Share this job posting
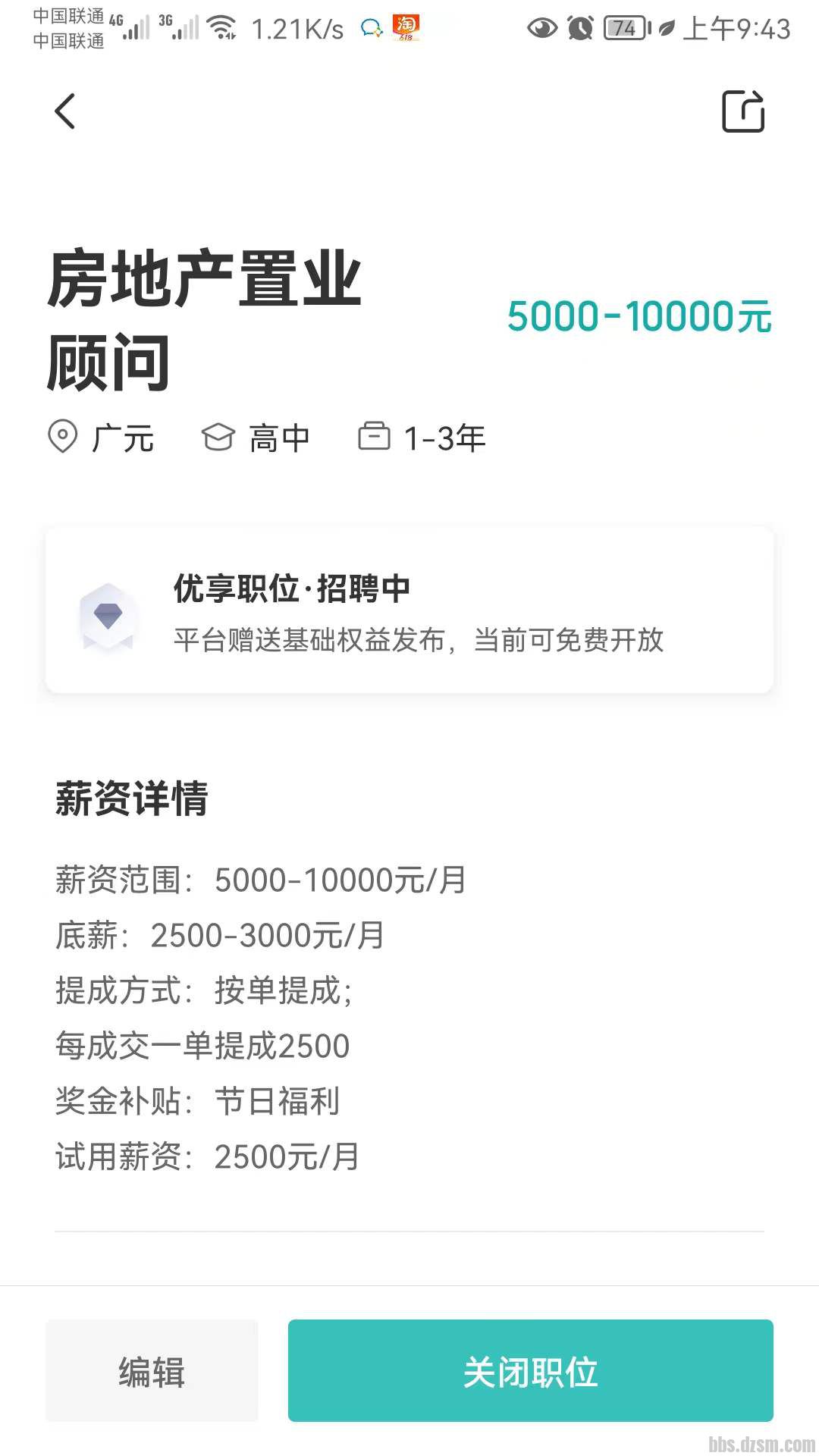This screenshot has width=819, height=1456. tap(742, 111)
